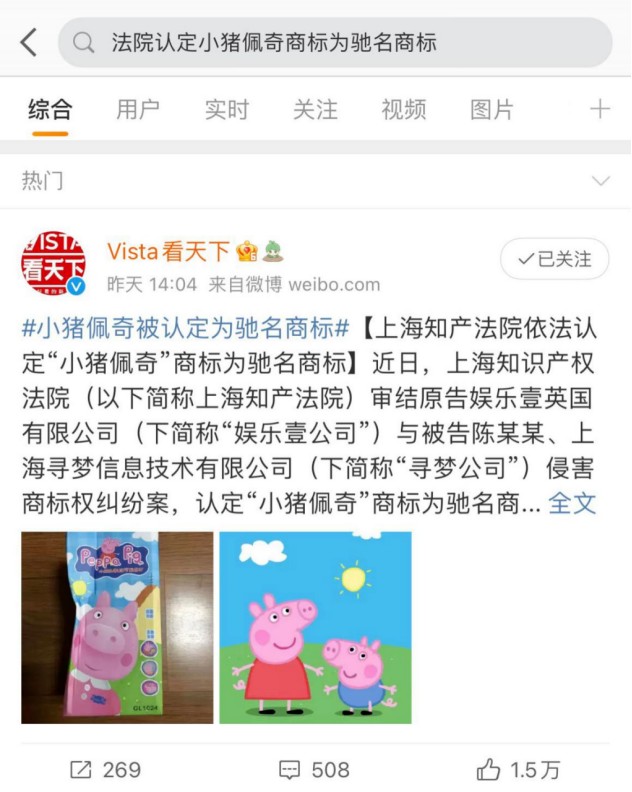Image resolution: width=632 pixels, height=792 pixels.
Task: Expand the post via 全文 link
Action: click(x=572, y=502)
